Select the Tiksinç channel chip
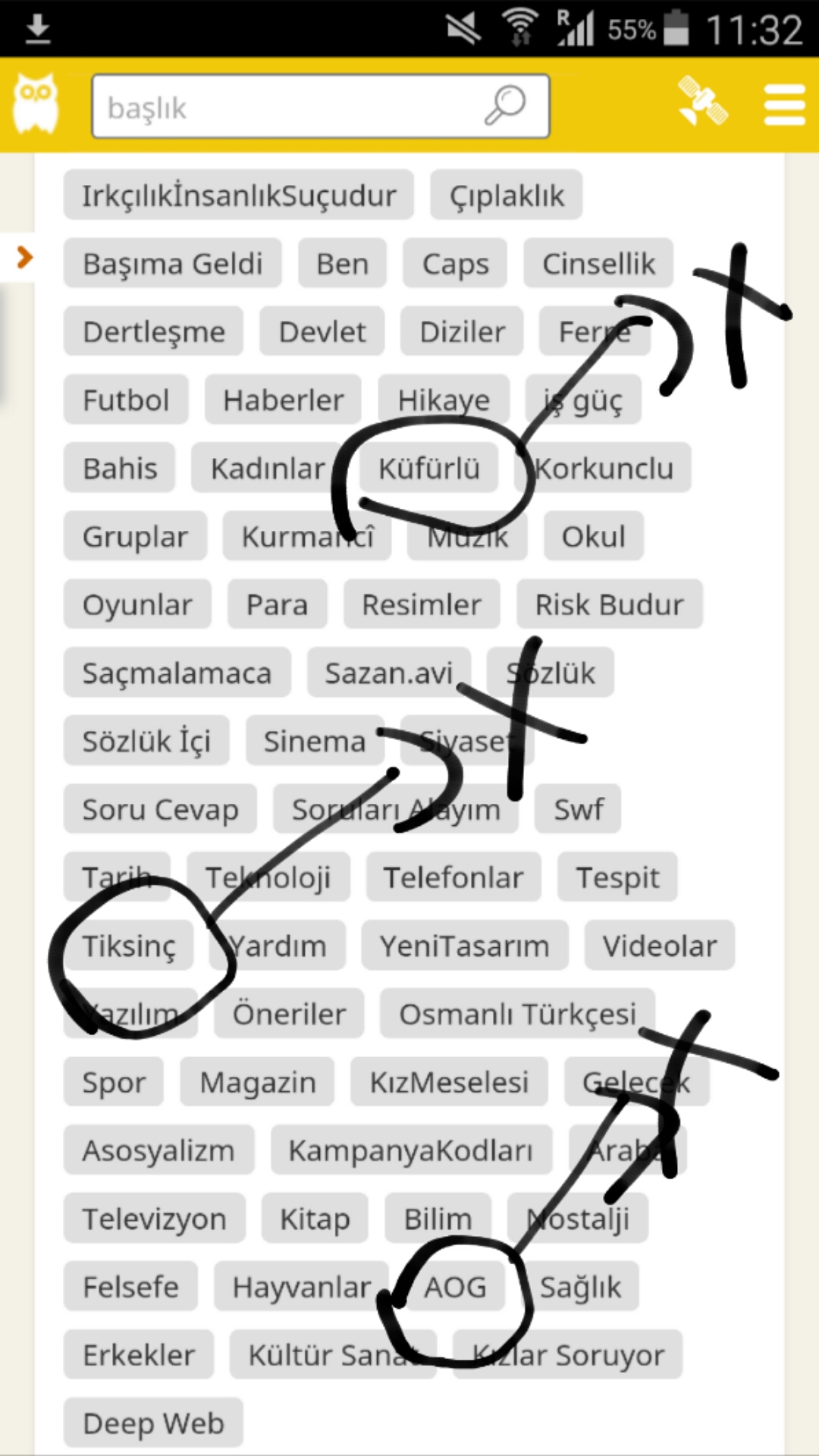Image resolution: width=819 pixels, height=1456 pixels. [129, 946]
